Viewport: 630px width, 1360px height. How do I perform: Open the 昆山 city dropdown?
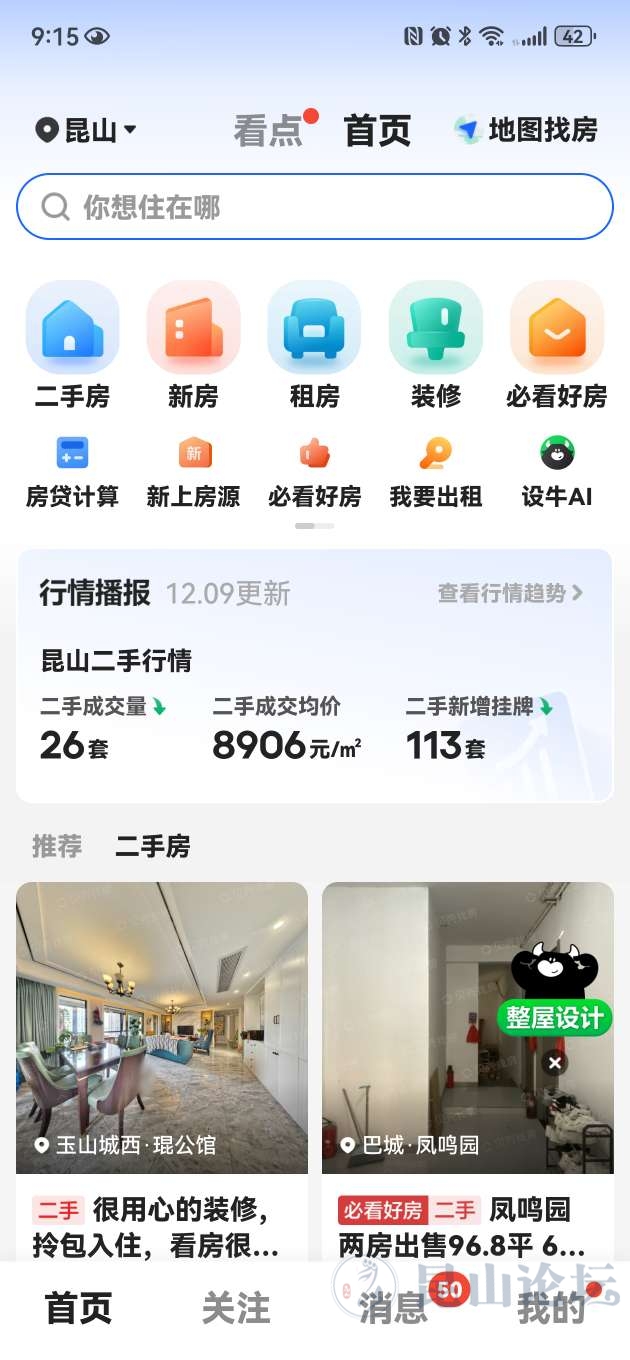point(86,130)
